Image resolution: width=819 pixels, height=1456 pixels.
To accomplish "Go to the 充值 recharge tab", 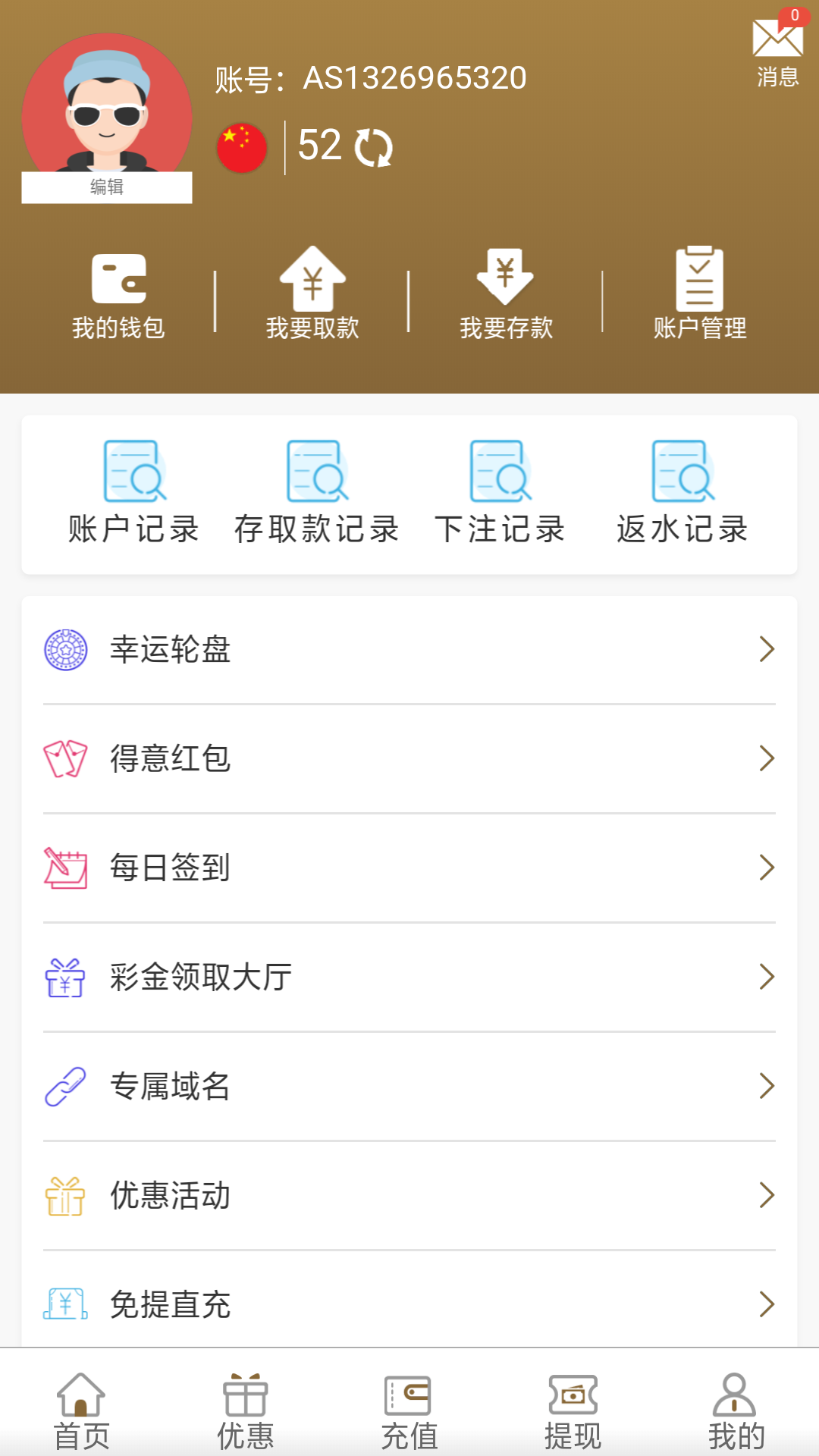I will [409, 1410].
